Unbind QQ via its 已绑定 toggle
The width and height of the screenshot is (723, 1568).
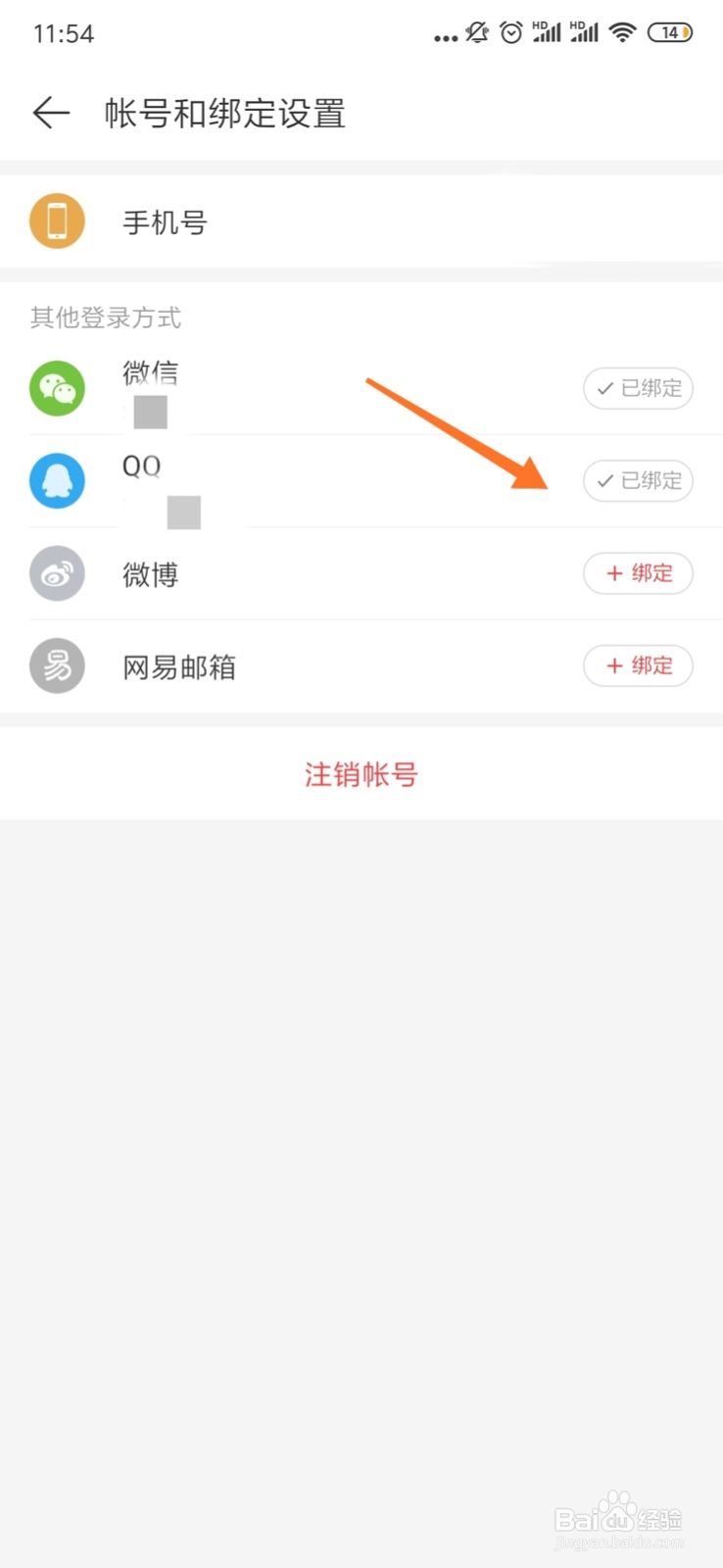638,481
